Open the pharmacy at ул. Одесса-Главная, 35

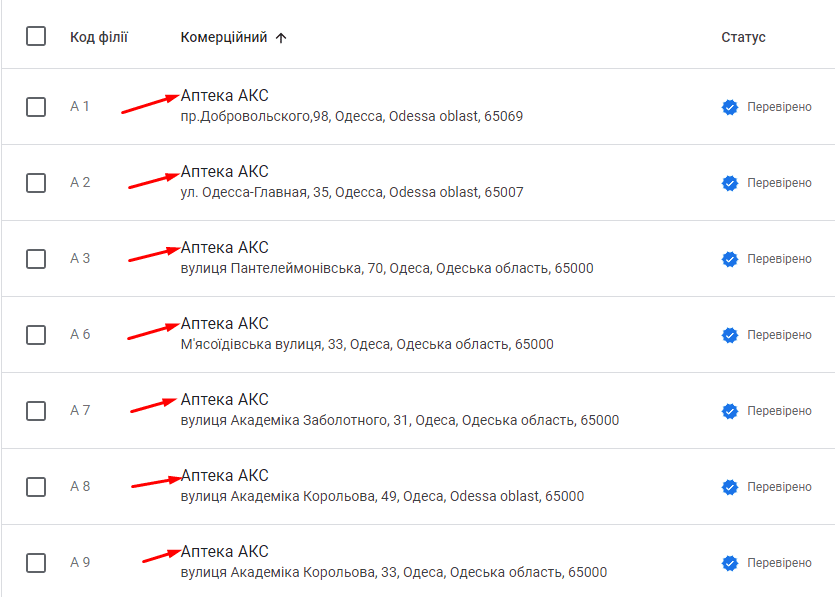click(x=225, y=172)
